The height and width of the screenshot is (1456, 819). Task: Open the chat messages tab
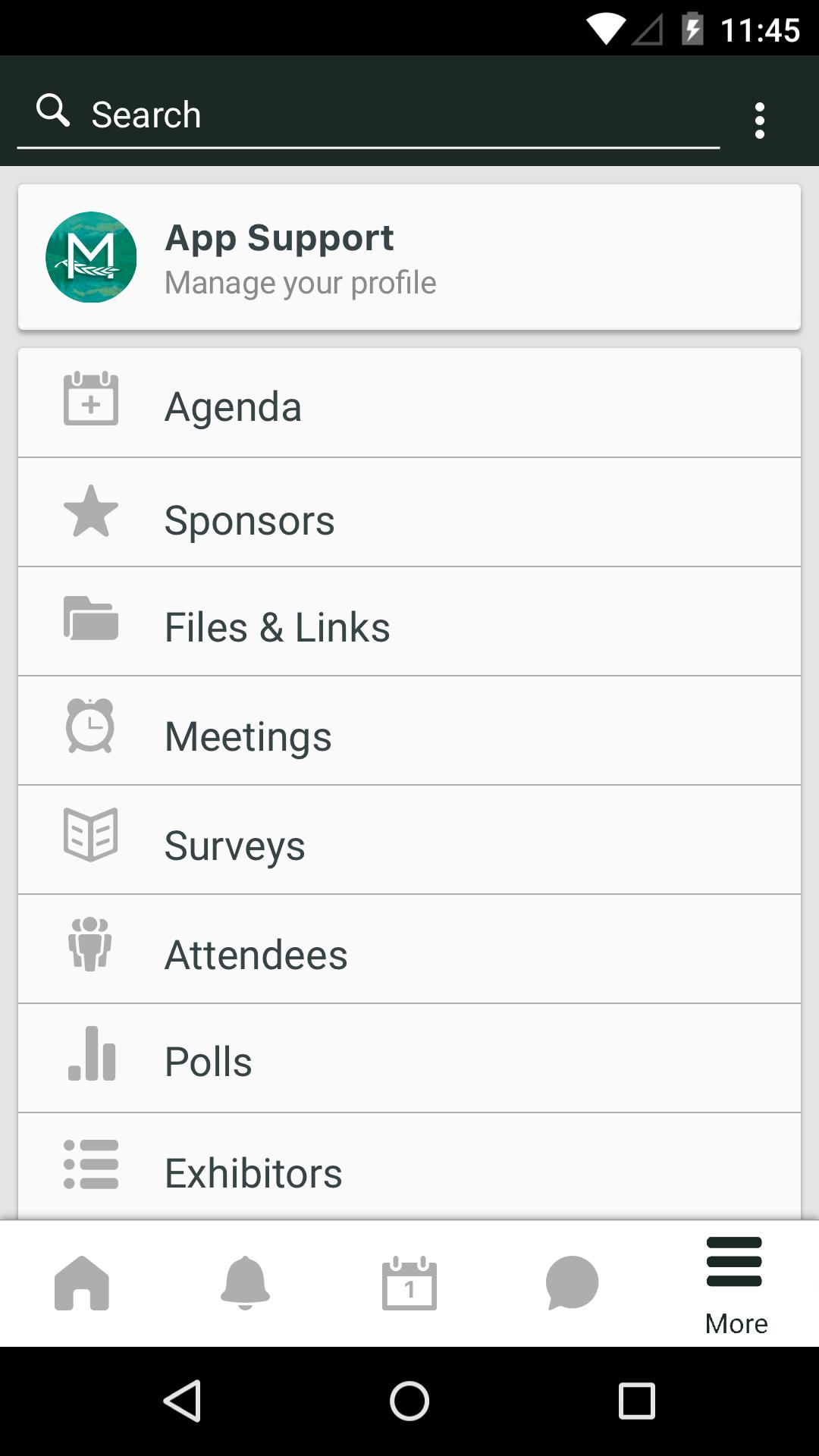573,1283
